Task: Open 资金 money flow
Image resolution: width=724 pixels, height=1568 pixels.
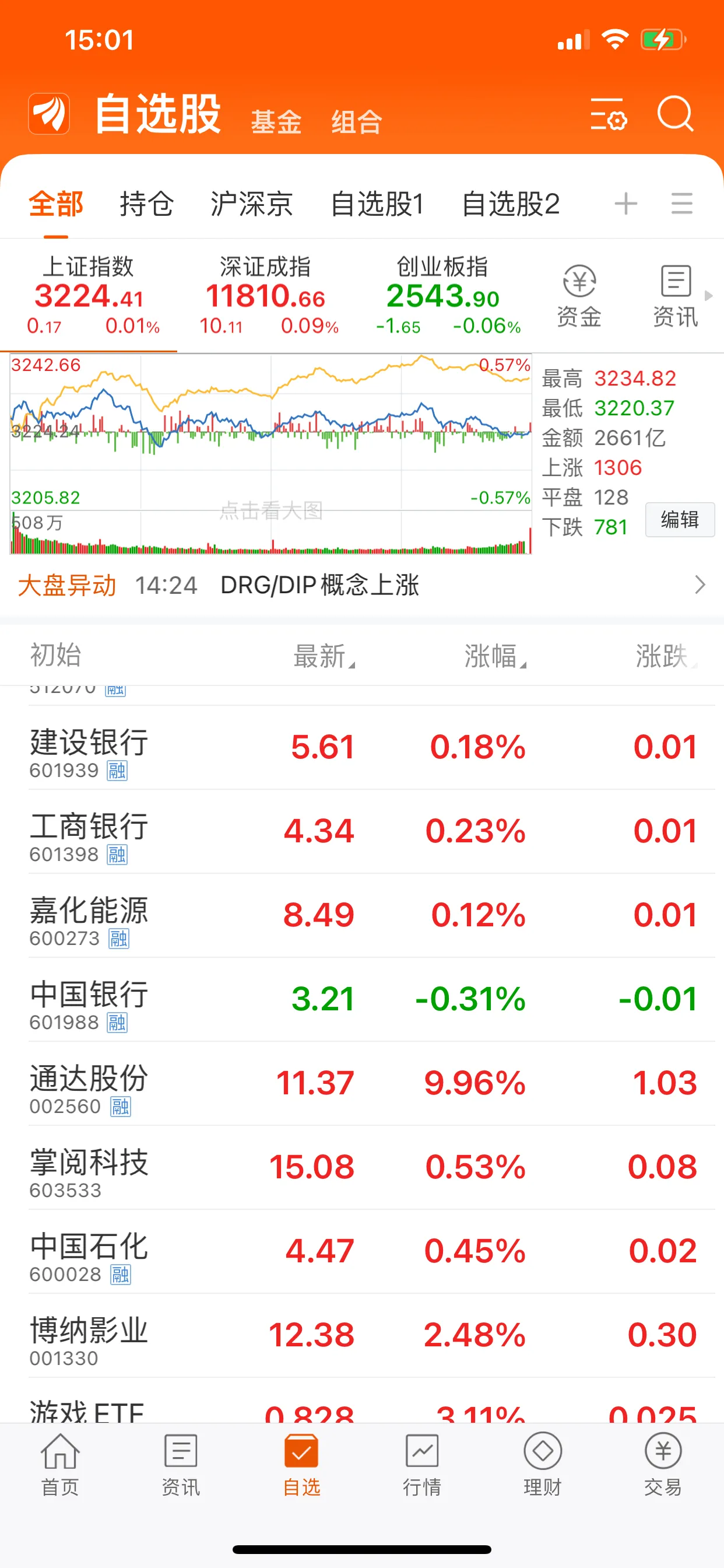Action: click(579, 296)
